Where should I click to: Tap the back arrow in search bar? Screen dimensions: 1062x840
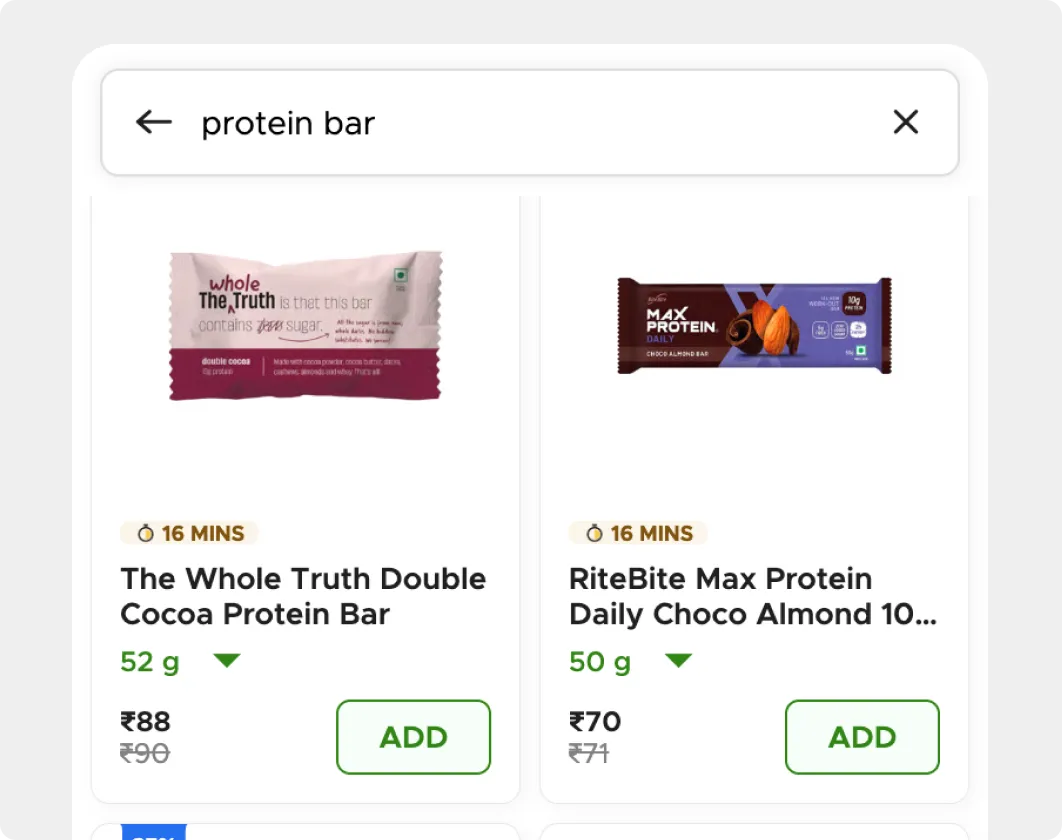point(154,122)
